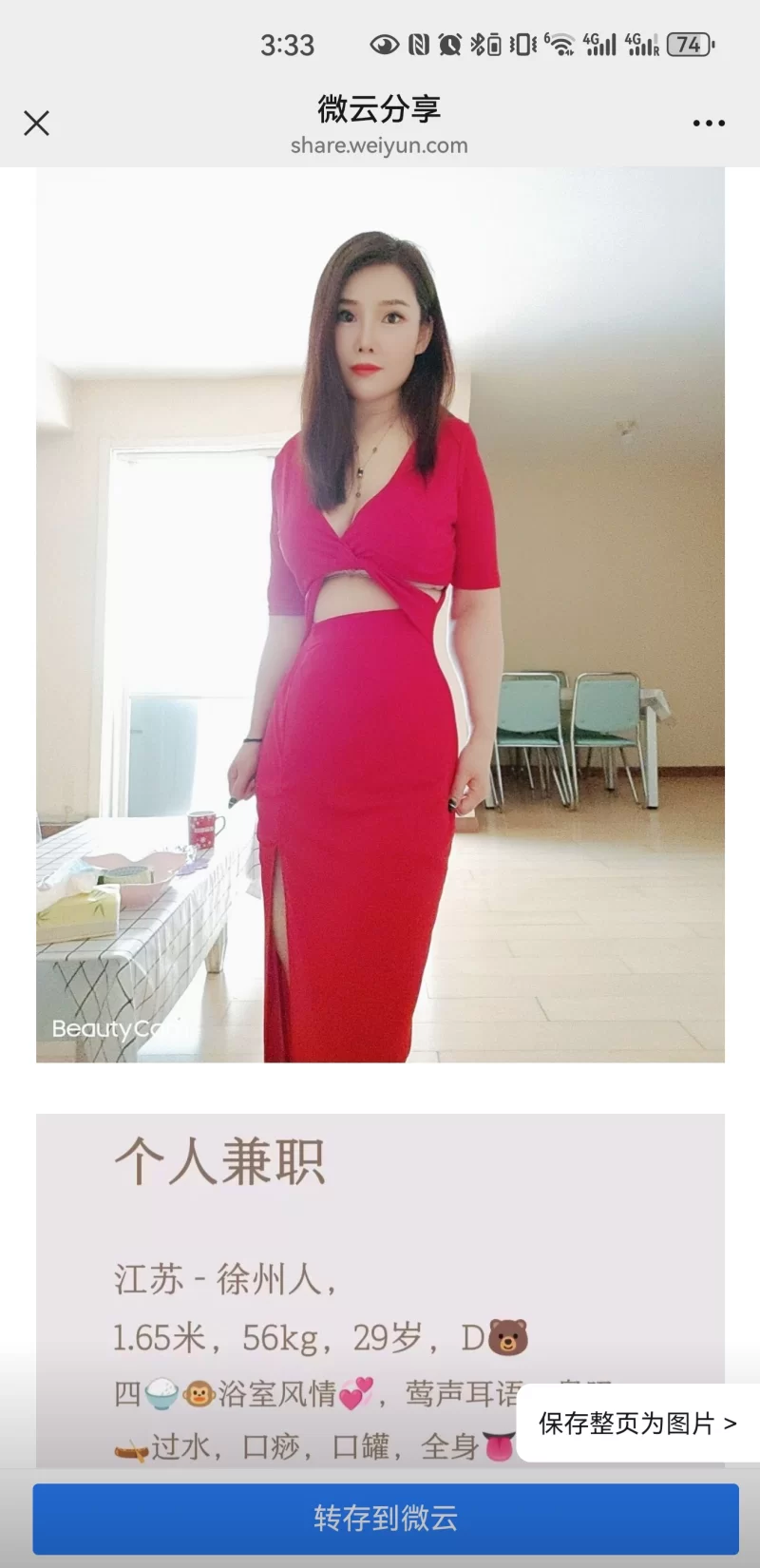Select 保存整页为图片 to save the page
The height and width of the screenshot is (1568, 760).
point(637,1423)
